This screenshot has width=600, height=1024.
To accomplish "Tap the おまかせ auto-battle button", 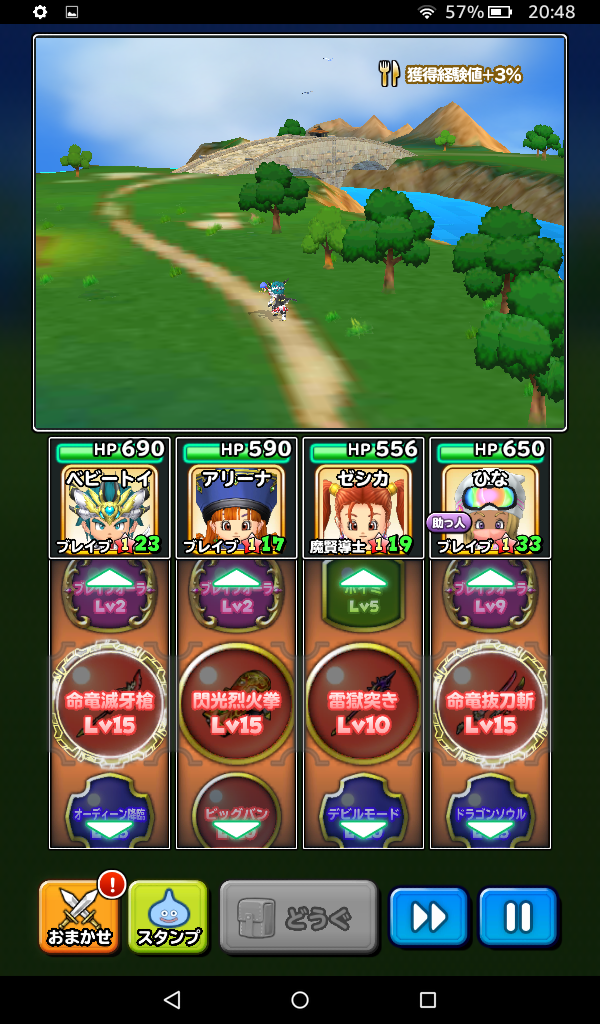I will coord(80,916).
